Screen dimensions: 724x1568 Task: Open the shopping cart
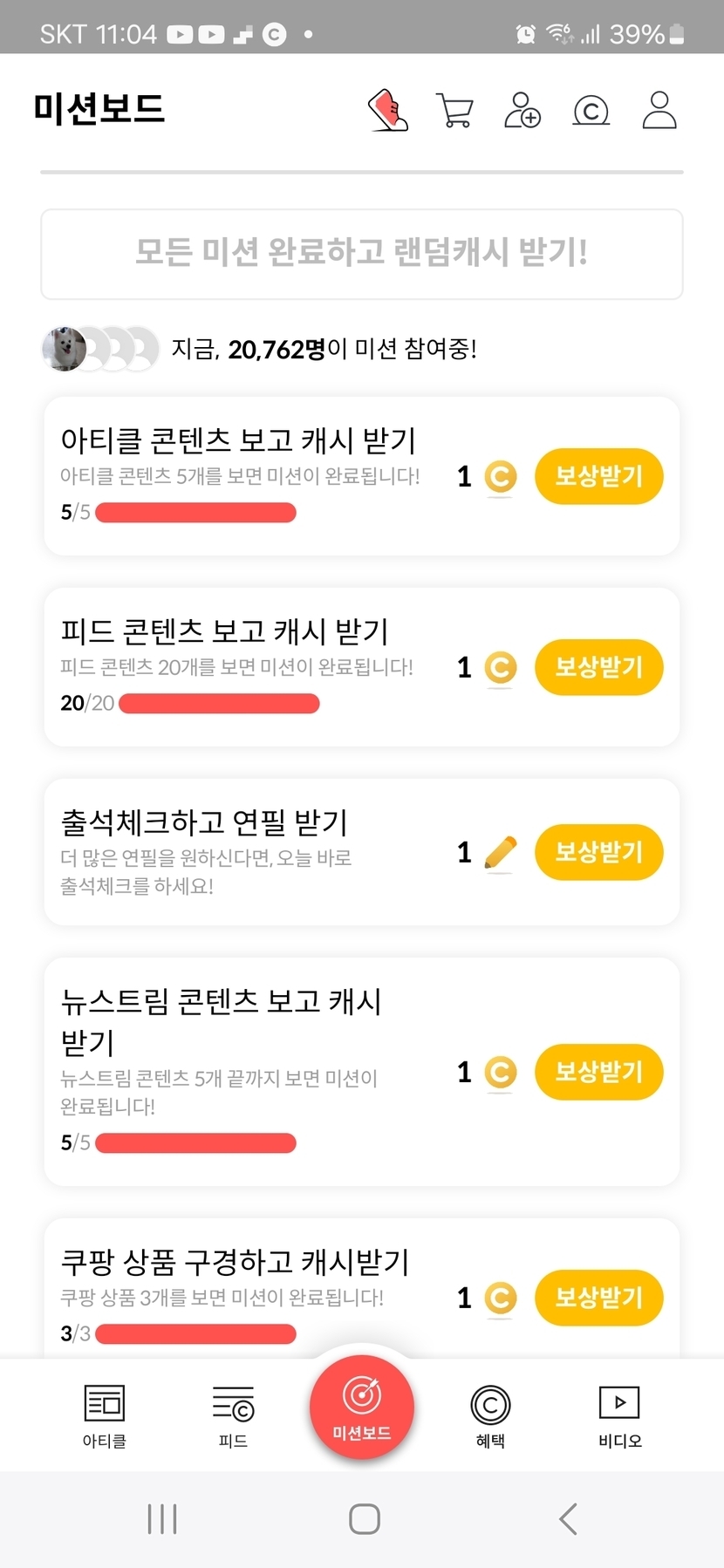click(454, 111)
